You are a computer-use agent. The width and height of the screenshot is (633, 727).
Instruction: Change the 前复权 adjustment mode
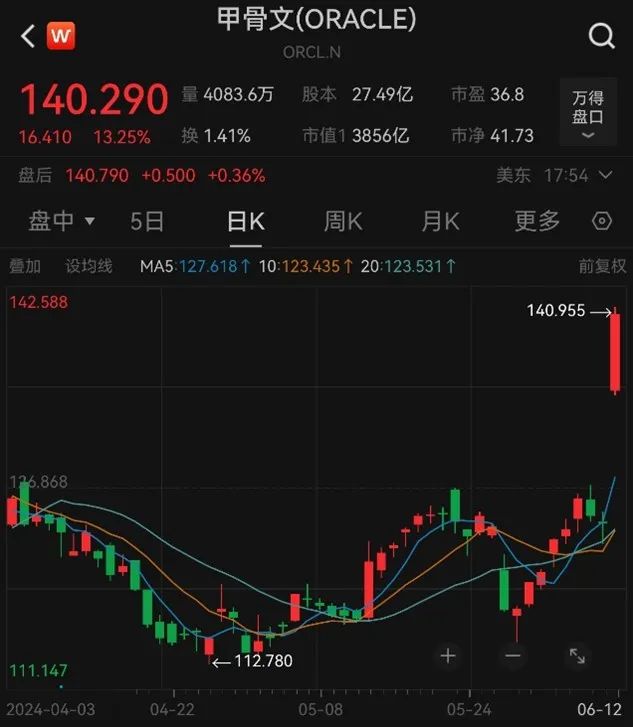(602, 266)
